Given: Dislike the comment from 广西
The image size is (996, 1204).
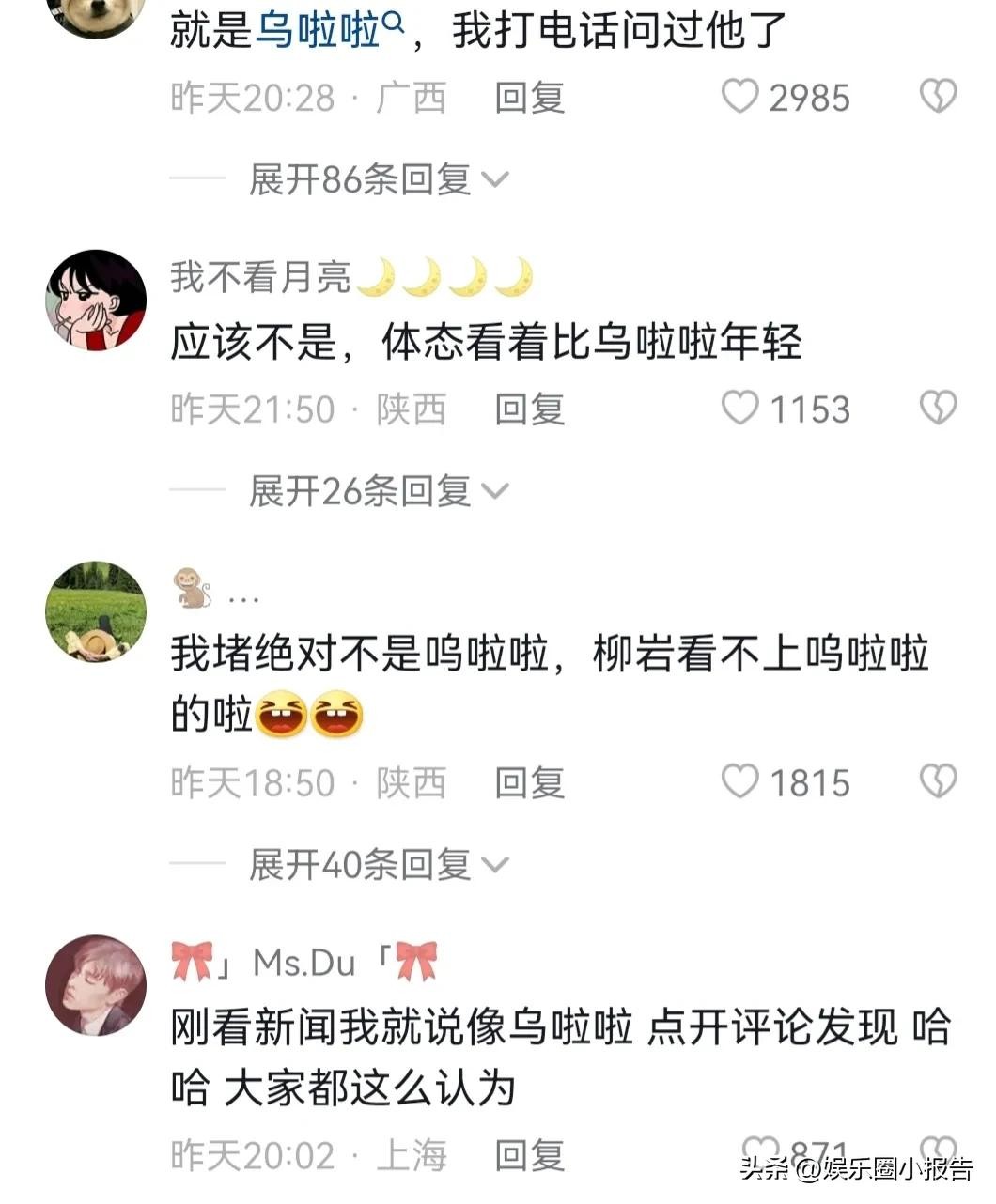Looking at the screenshot, I should pyautogui.click(x=937, y=97).
